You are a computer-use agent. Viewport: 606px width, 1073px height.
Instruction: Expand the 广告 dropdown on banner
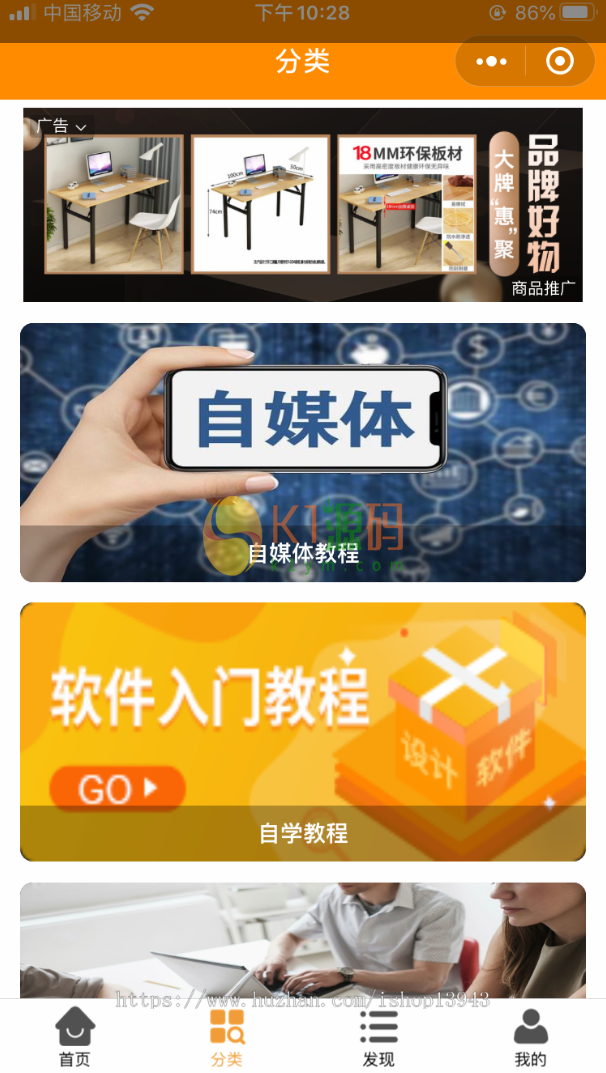62,126
